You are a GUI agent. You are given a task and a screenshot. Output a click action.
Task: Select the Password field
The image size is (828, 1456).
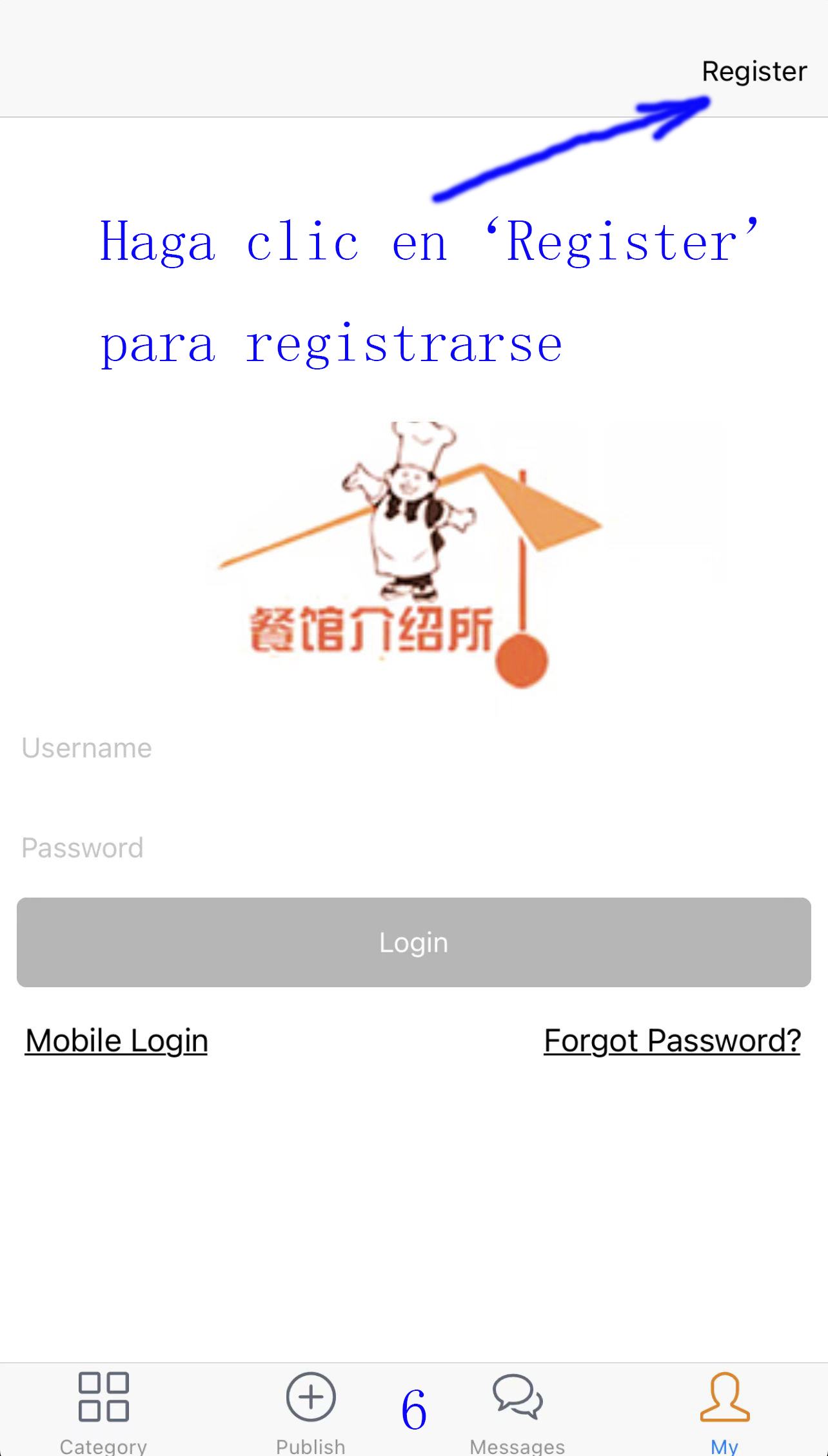(x=413, y=848)
